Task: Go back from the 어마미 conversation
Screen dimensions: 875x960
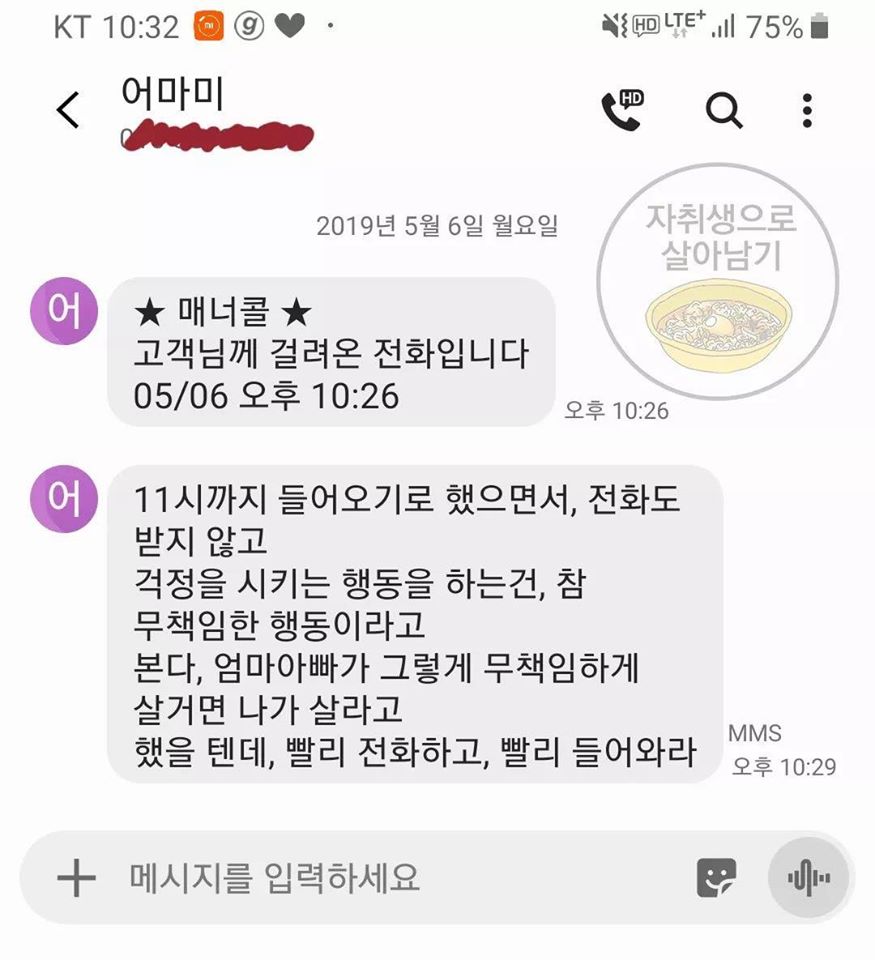Action: [68, 110]
